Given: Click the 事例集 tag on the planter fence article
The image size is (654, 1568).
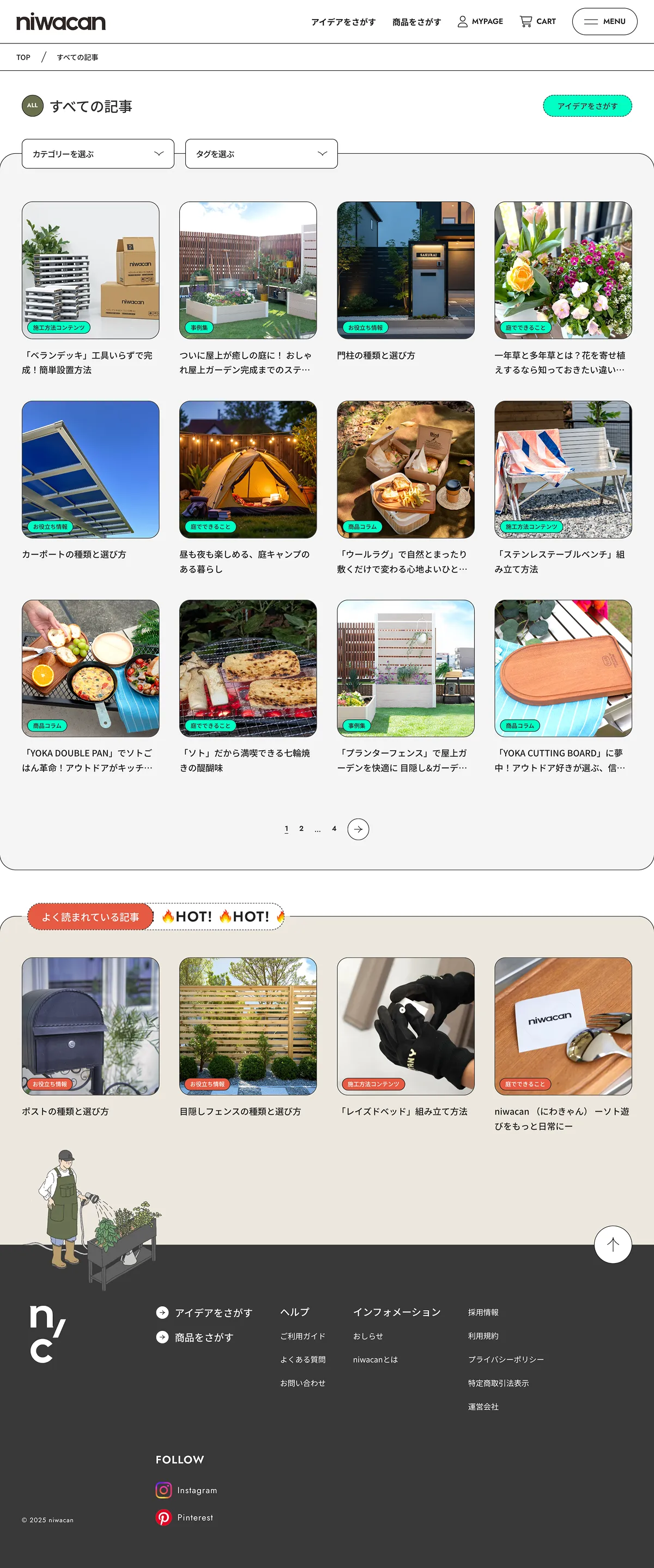Looking at the screenshot, I should pos(355,726).
